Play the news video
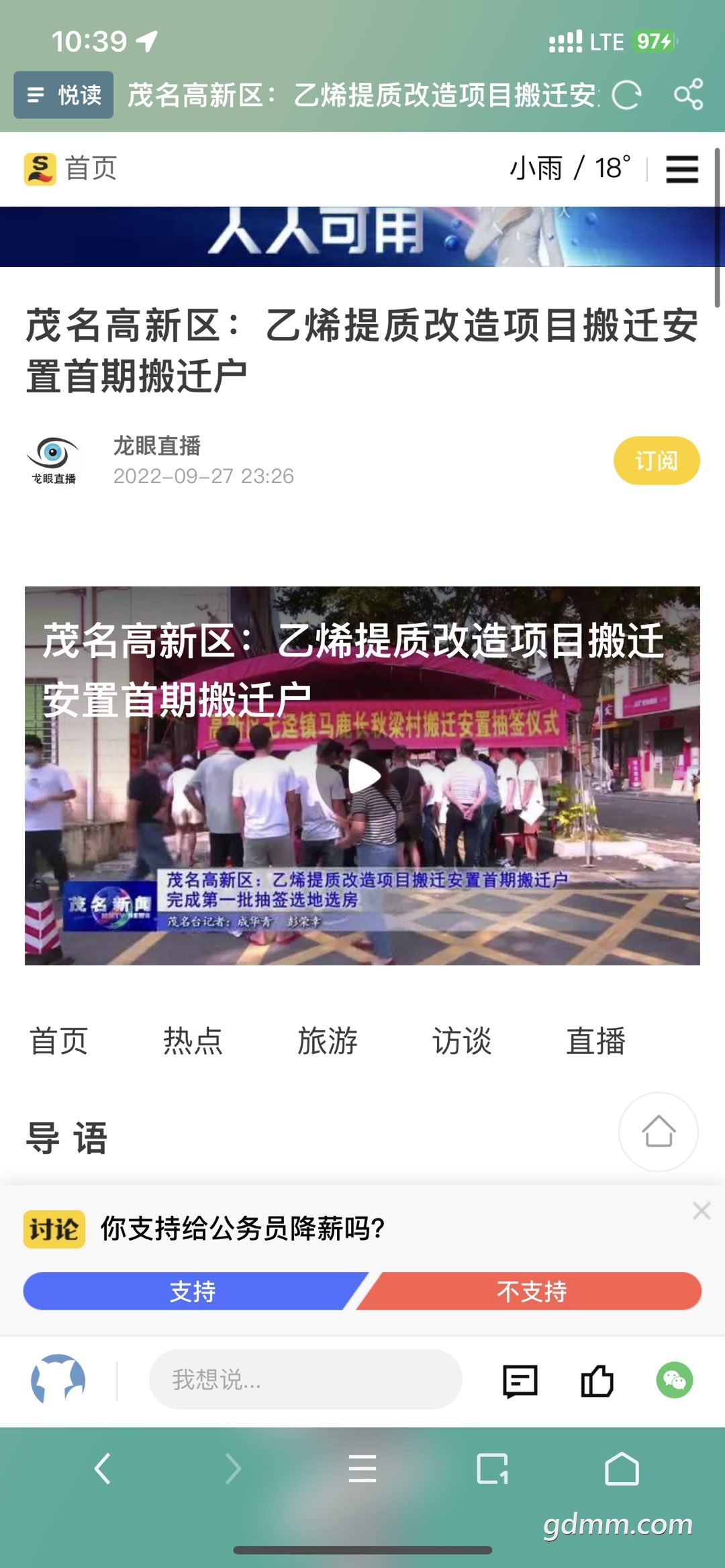 click(362, 776)
